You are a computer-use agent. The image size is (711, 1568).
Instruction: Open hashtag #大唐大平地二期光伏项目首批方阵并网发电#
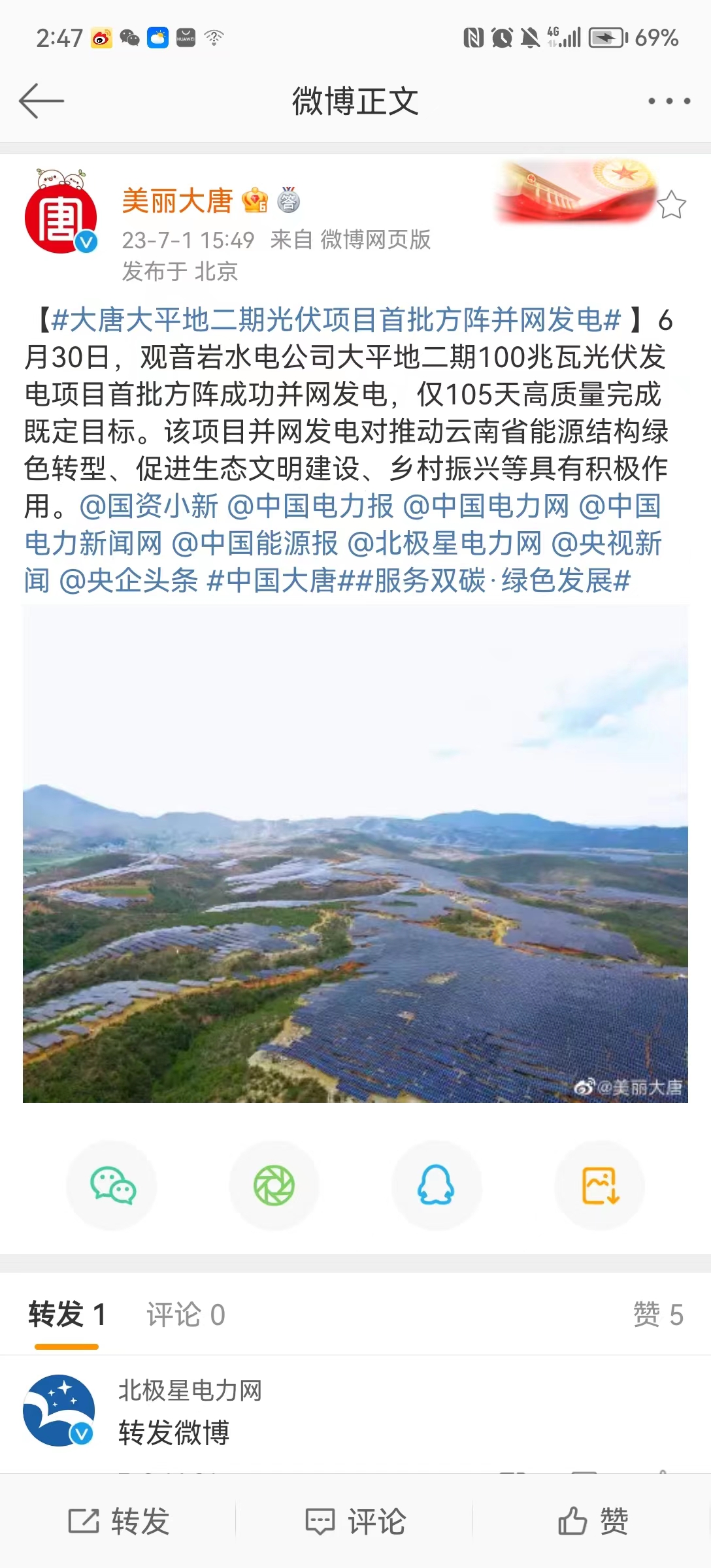[335, 320]
